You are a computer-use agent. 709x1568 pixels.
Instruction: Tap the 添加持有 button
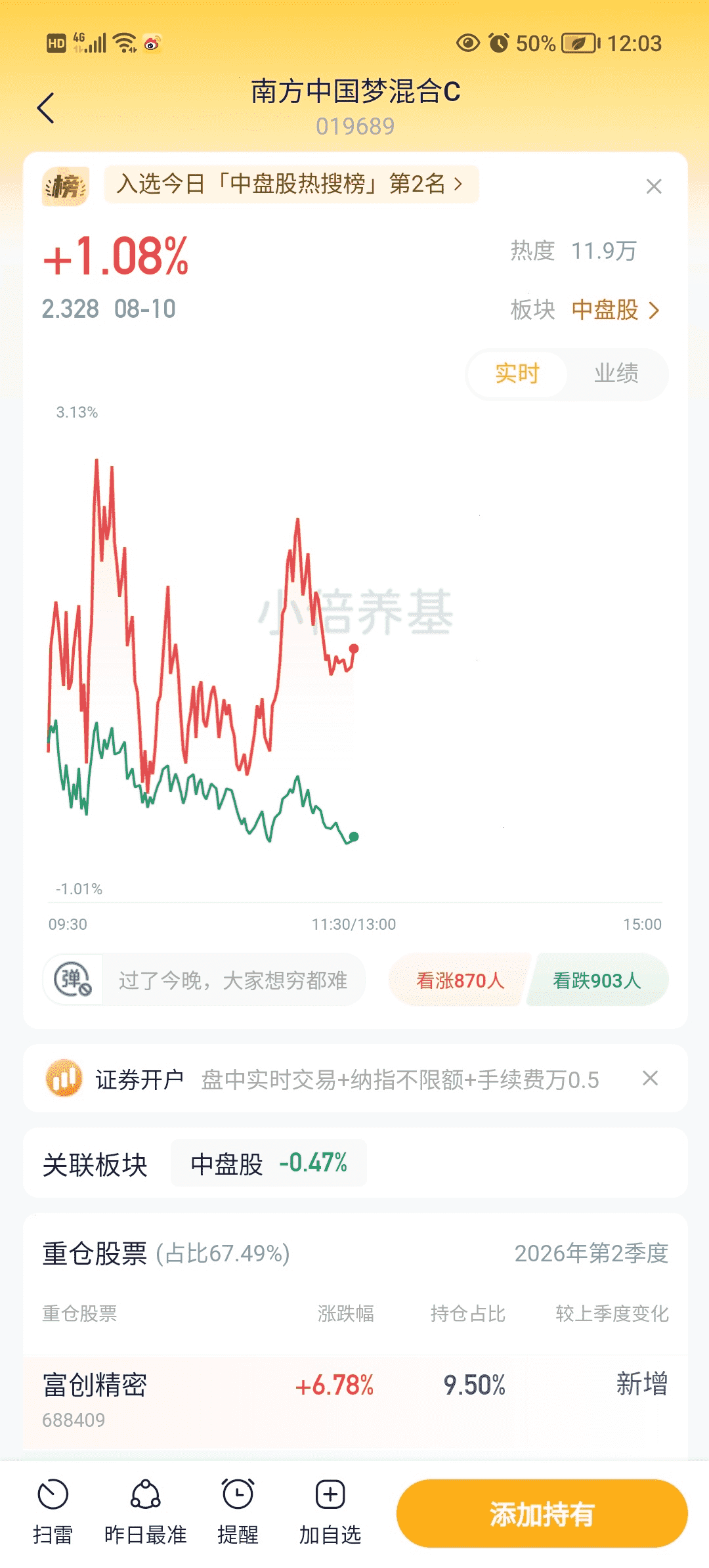coord(542,1514)
